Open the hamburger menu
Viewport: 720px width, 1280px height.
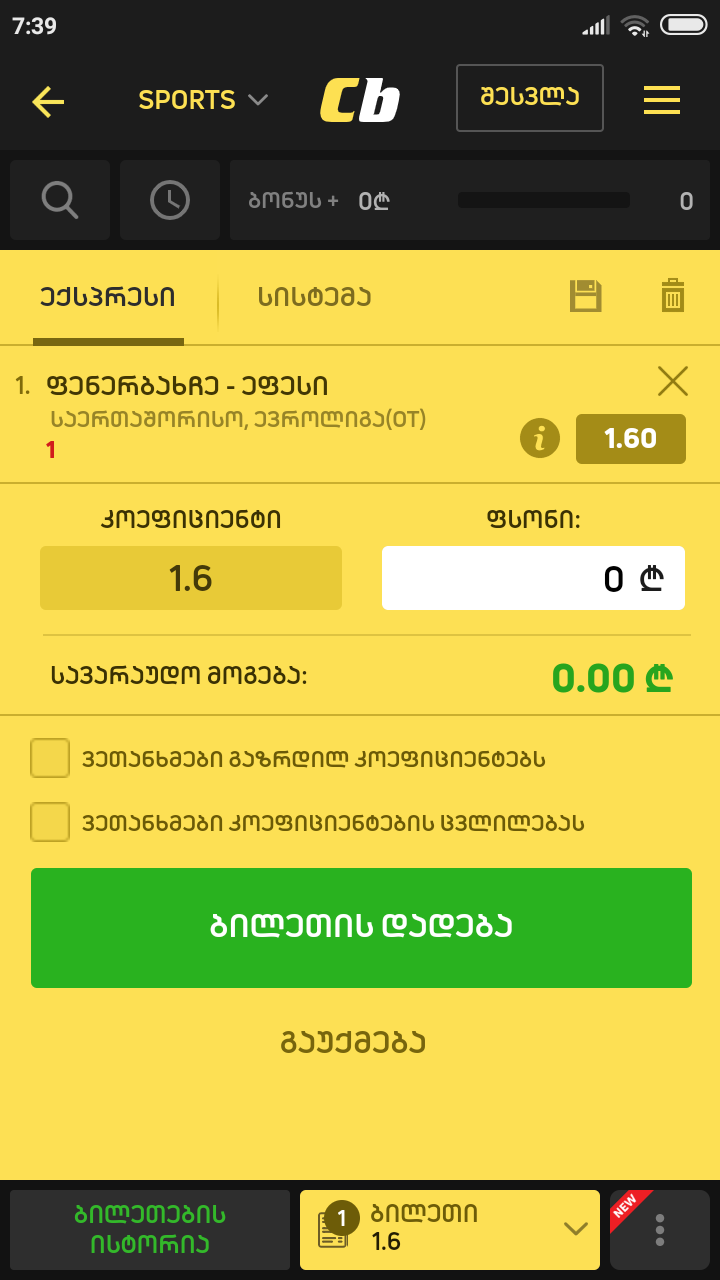coord(662,100)
